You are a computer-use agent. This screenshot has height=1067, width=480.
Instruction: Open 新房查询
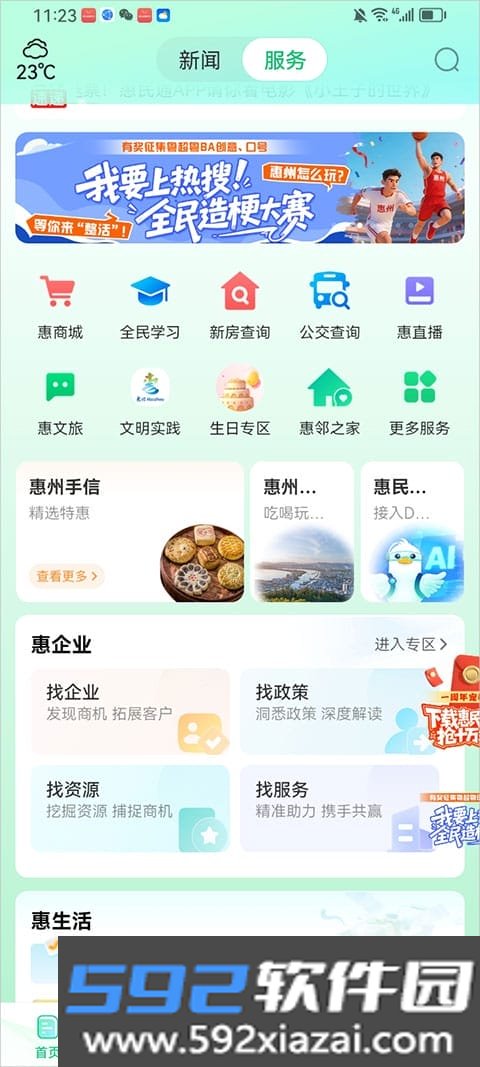point(240,306)
